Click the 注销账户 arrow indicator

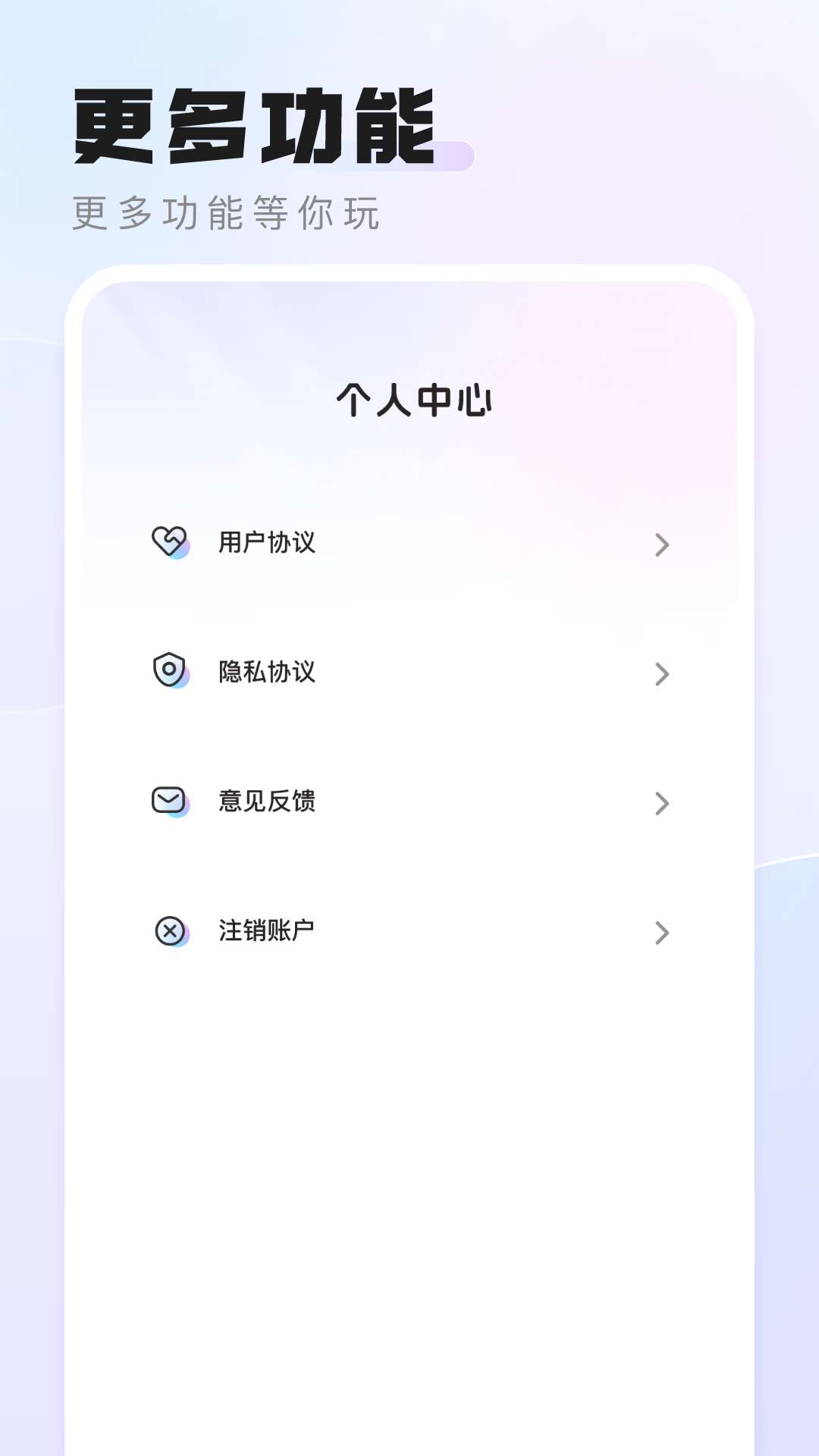click(x=663, y=933)
